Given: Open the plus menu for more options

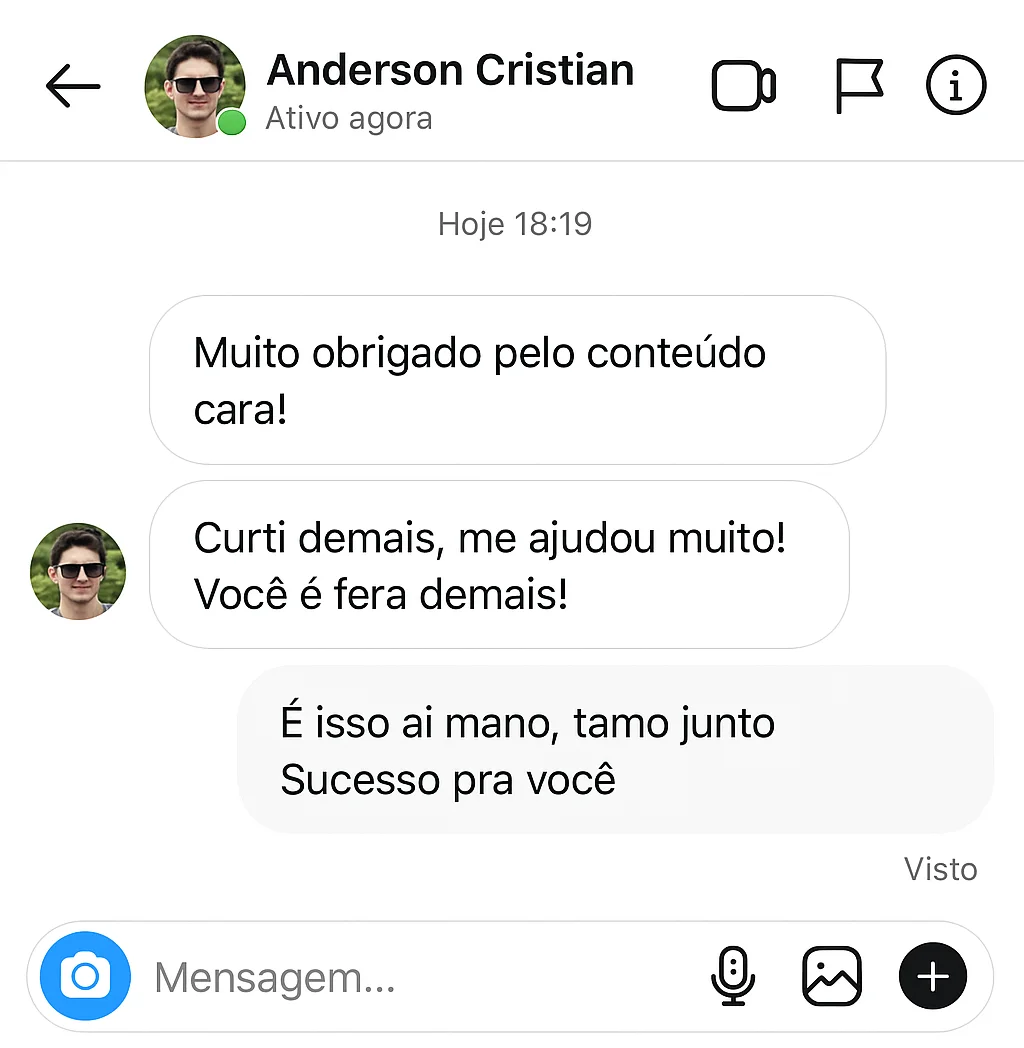Looking at the screenshot, I should point(932,976).
